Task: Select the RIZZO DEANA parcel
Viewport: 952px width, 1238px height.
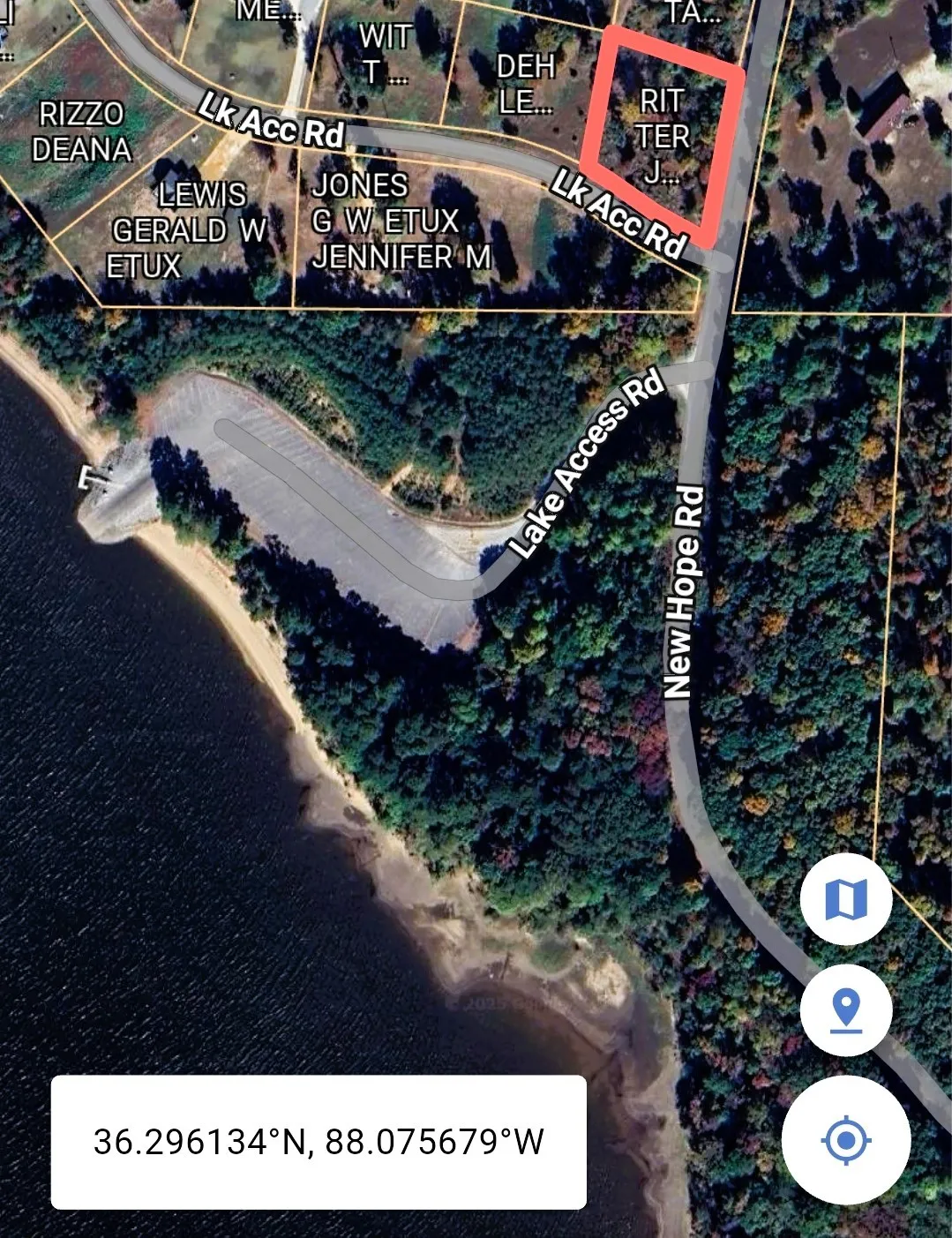Action: click(81, 132)
